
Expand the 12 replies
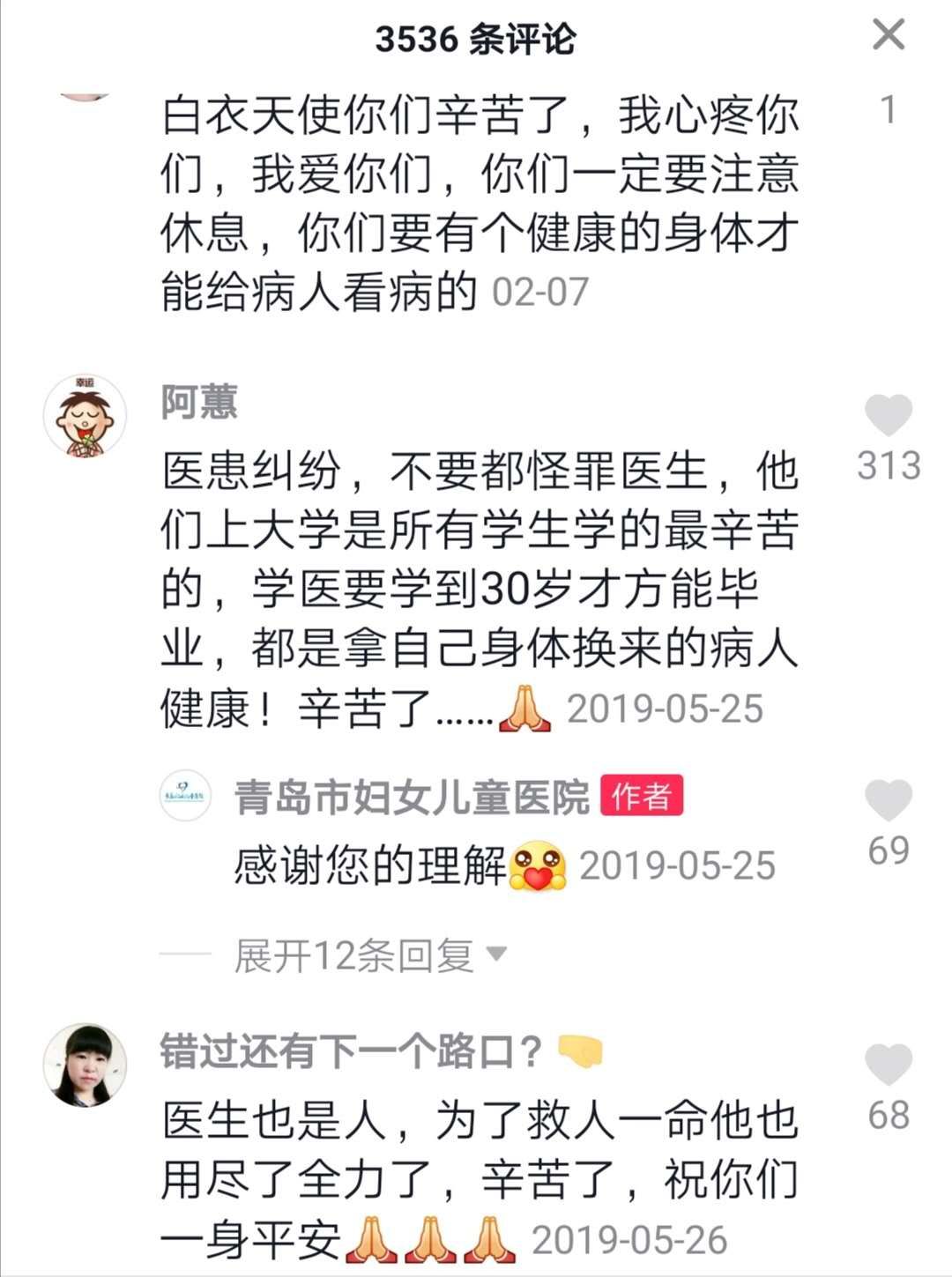(370, 955)
